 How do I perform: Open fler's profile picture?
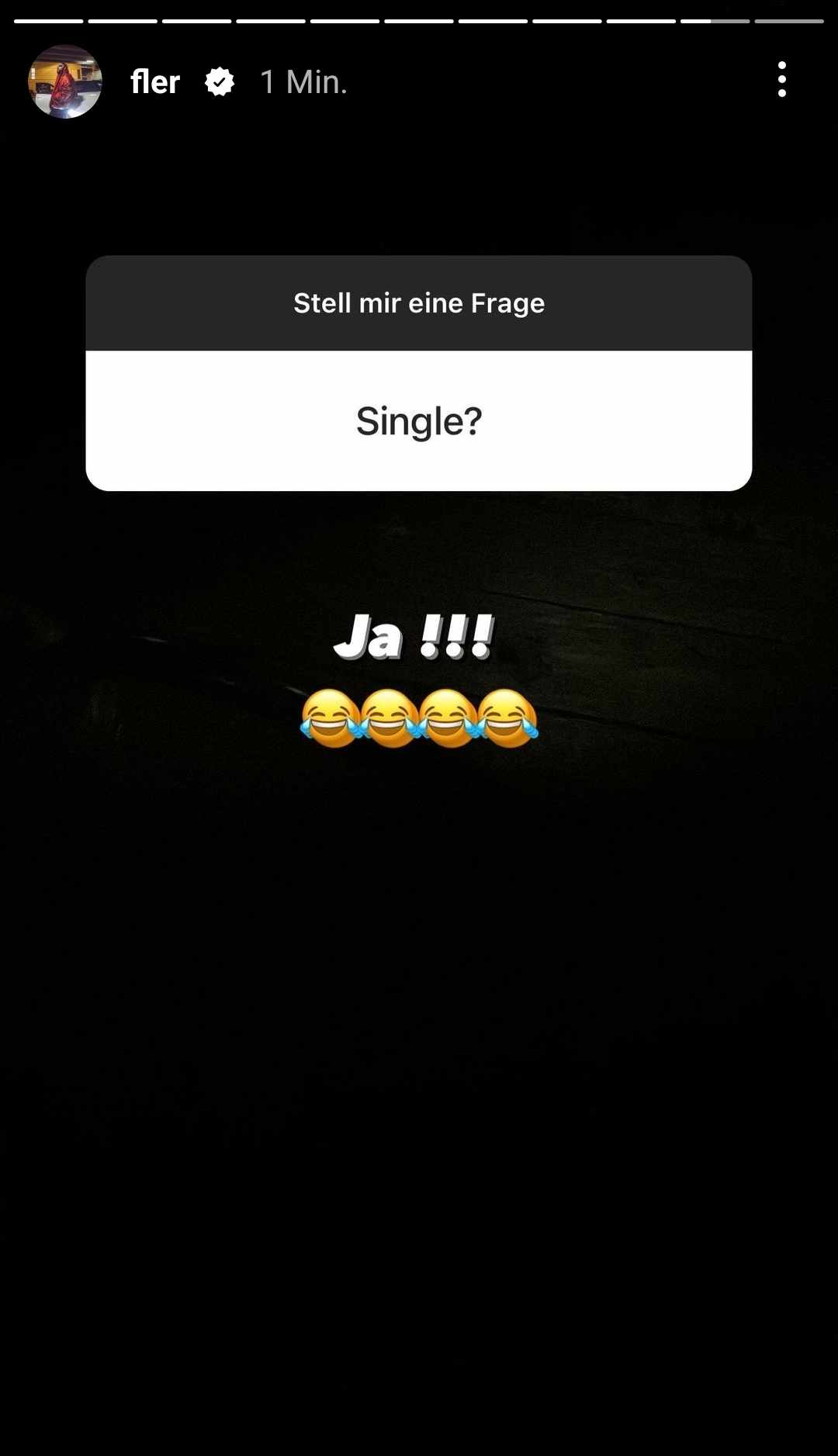pos(65,81)
